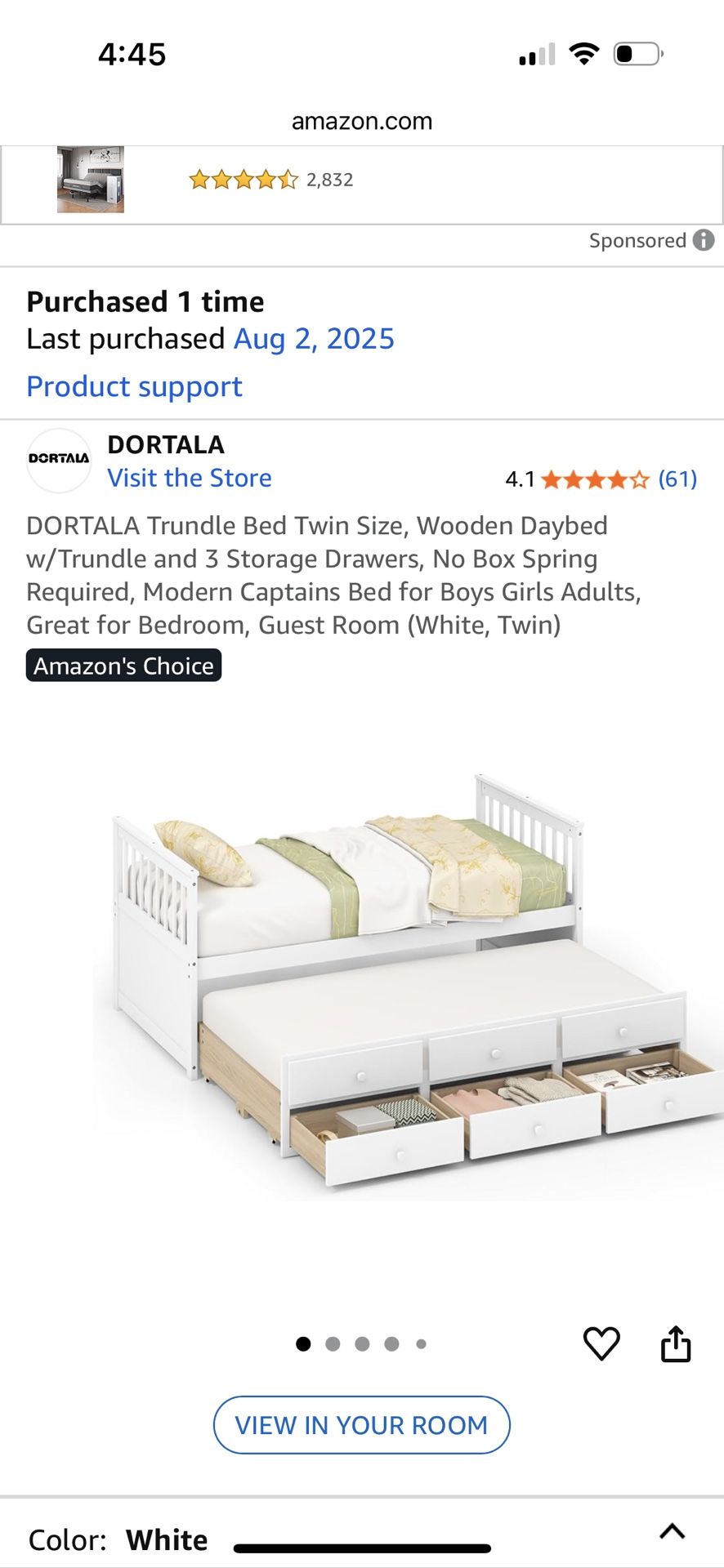
Task: Visit the DORTALA store
Action: pos(190,478)
